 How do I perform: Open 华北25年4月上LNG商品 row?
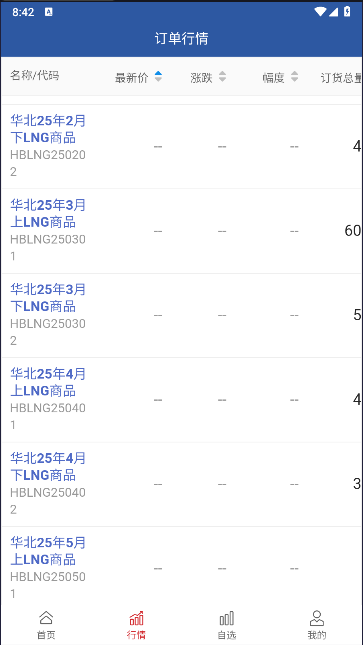click(182, 400)
